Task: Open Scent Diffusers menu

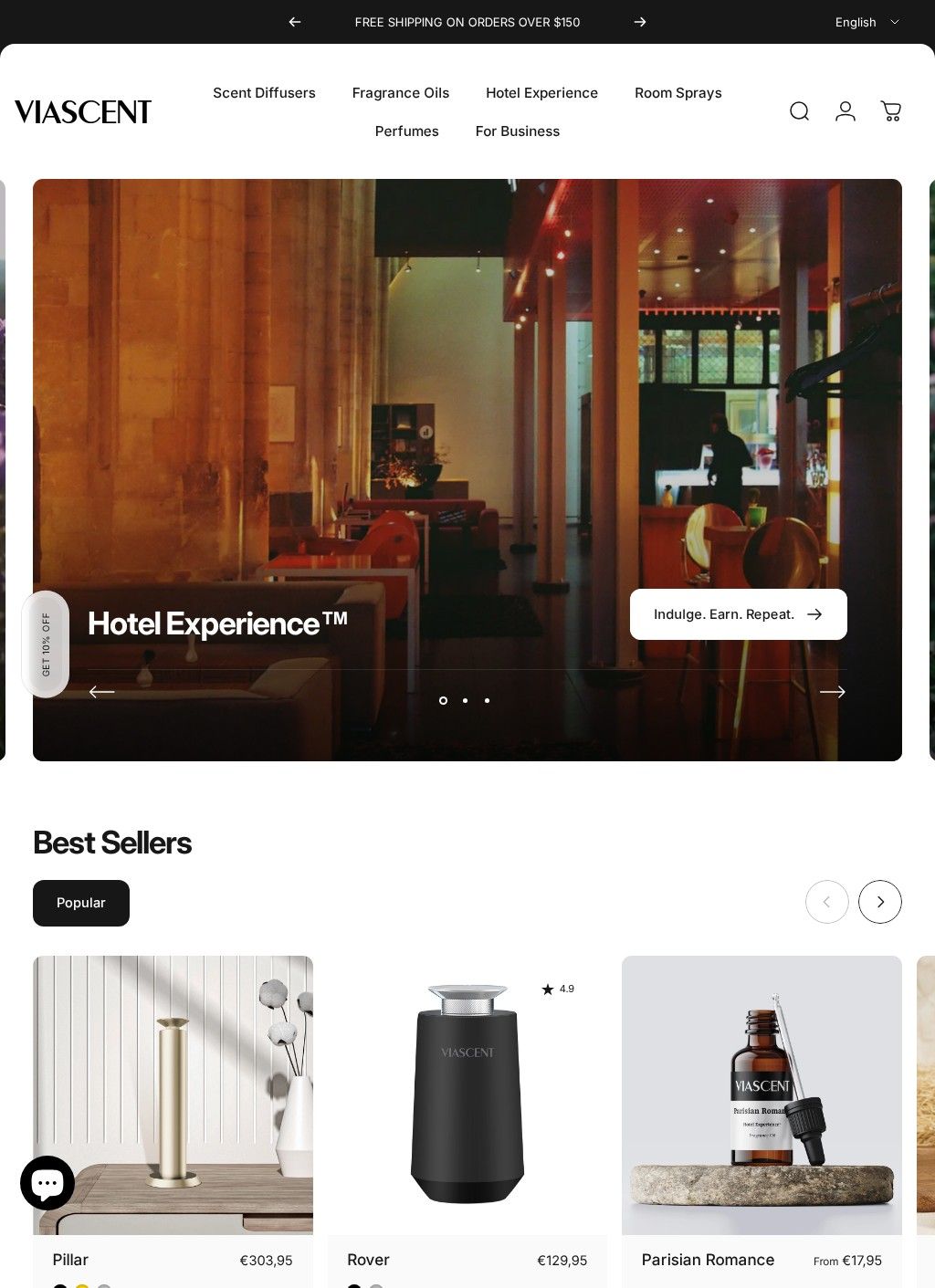Action: pyautogui.click(x=264, y=93)
